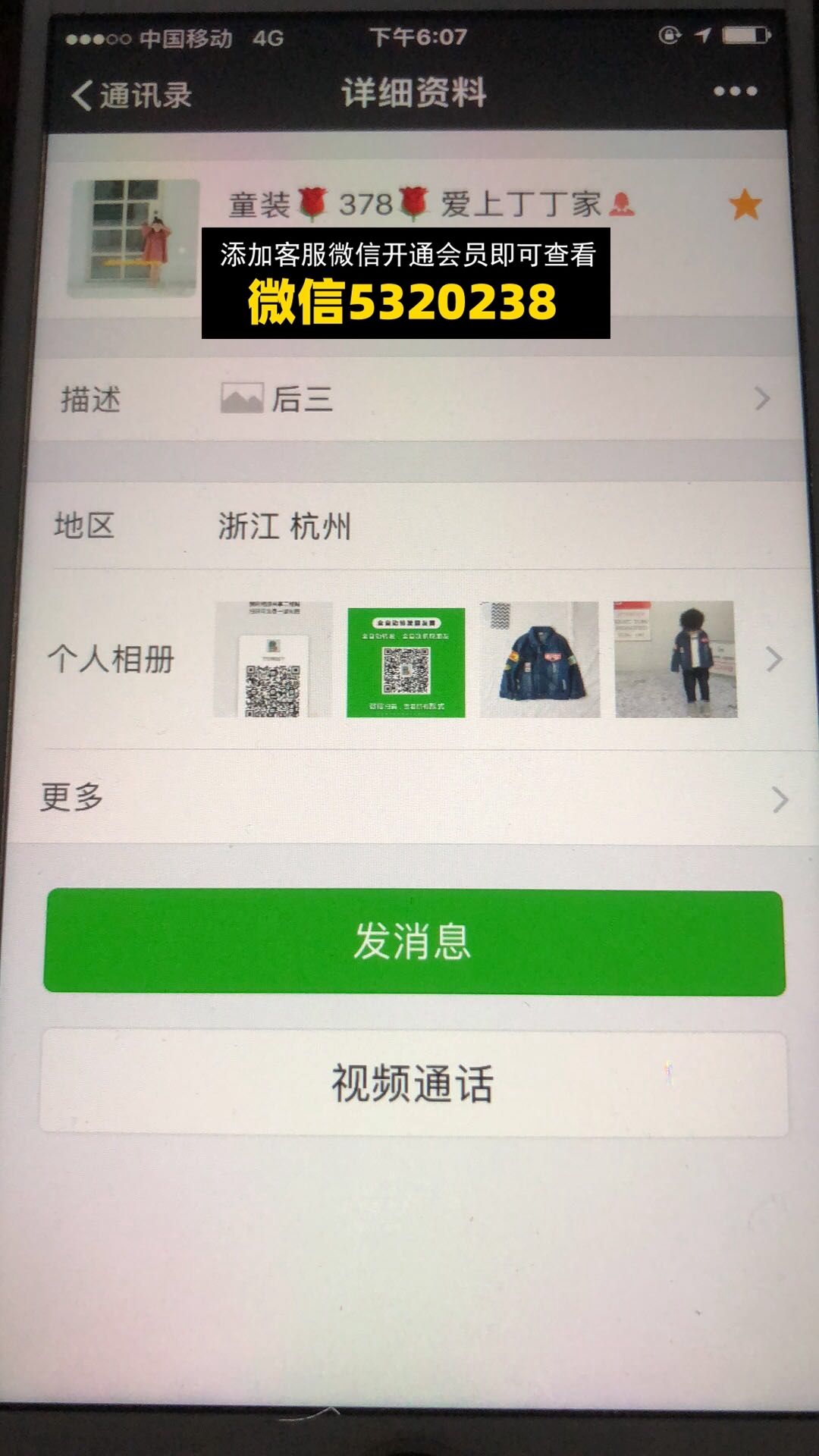Tap 发消息 to send a message
Image resolution: width=819 pixels, height=1456 pixels.
tap(414, 942)
